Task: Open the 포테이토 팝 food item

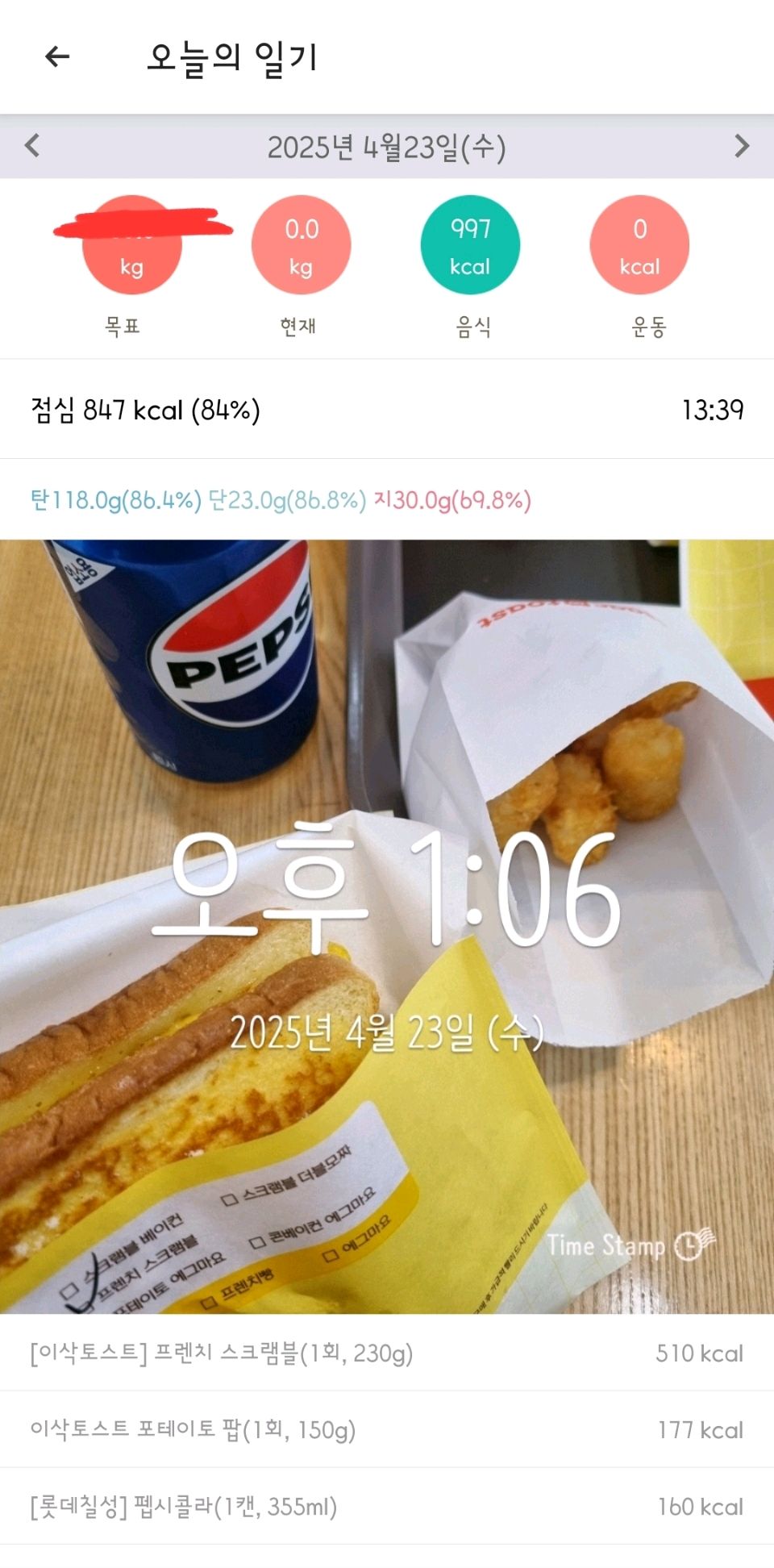Action: pyautogui.click(x=387, y=1429)
